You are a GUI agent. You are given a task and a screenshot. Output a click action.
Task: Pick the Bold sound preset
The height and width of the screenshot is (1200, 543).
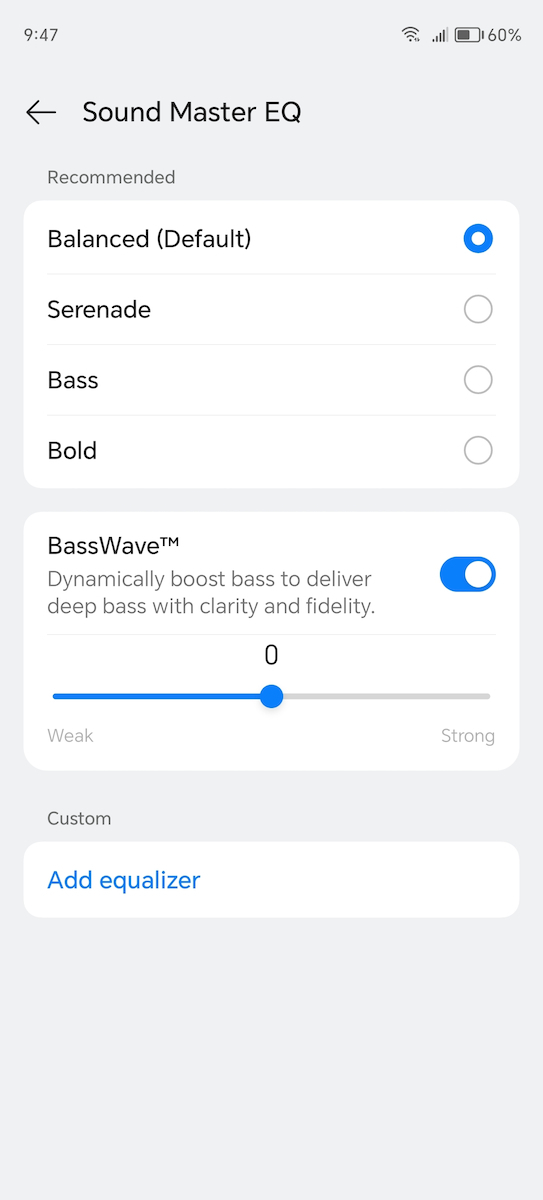pyautogui.click(x=271, y=450)
